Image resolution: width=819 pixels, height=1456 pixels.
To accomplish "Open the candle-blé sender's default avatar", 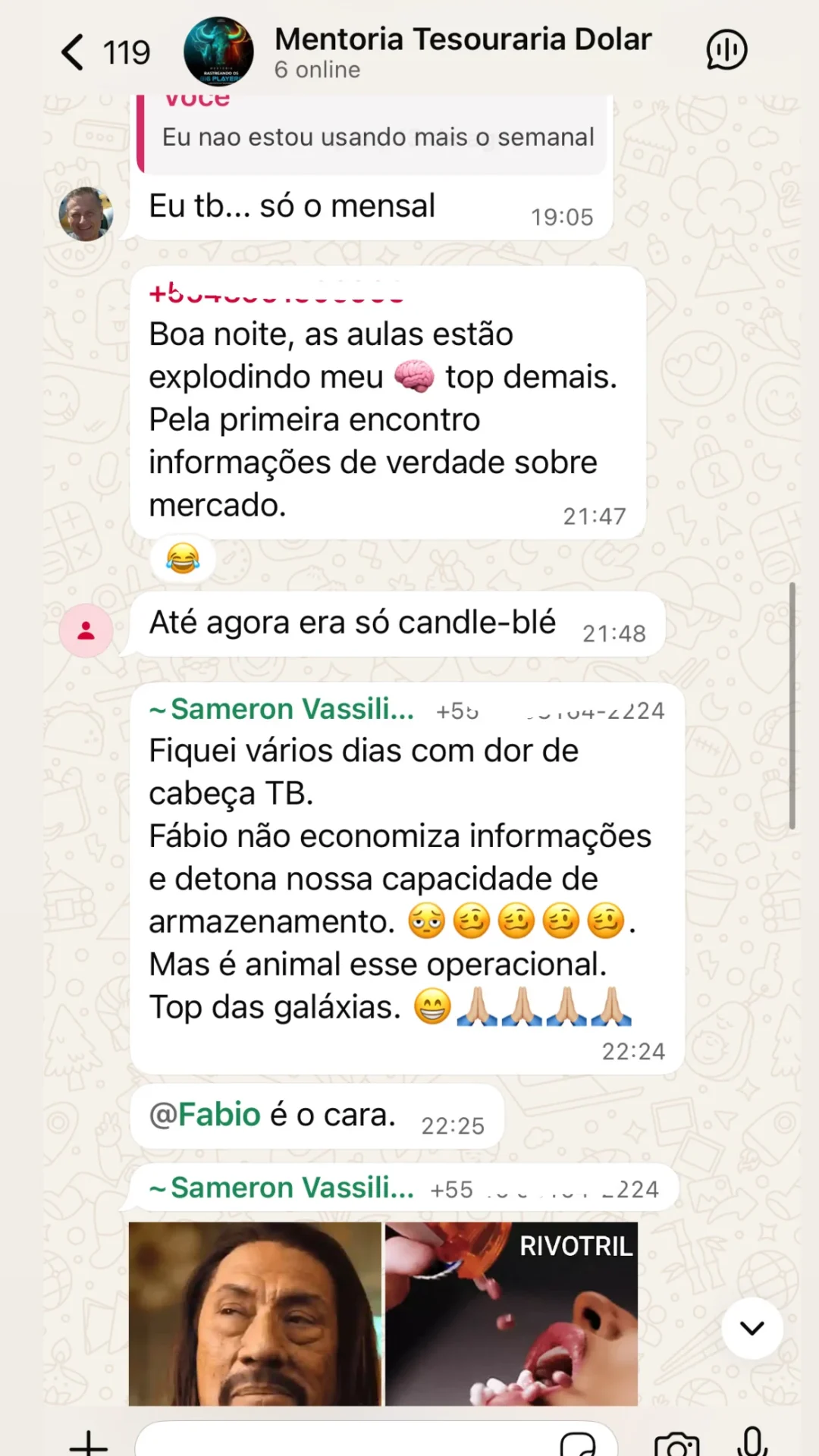I will (86, 630).
